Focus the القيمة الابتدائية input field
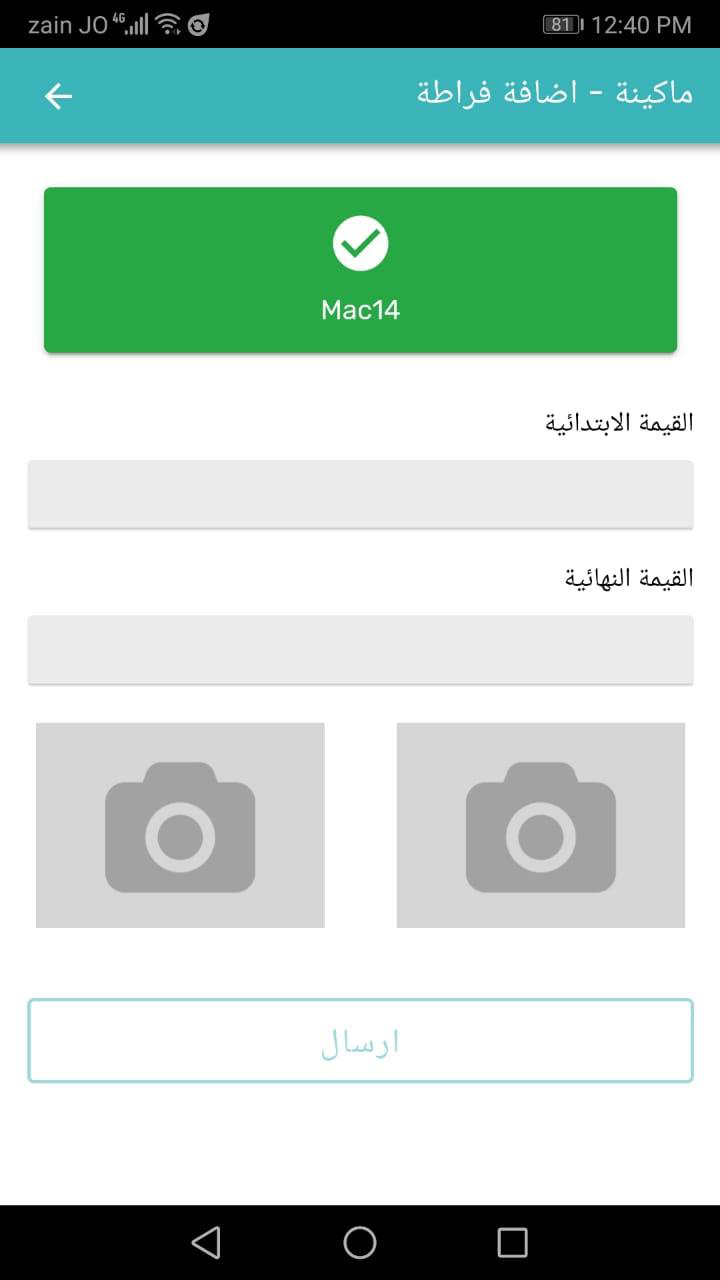This screenshot has width=720, height=1280. 360,494
